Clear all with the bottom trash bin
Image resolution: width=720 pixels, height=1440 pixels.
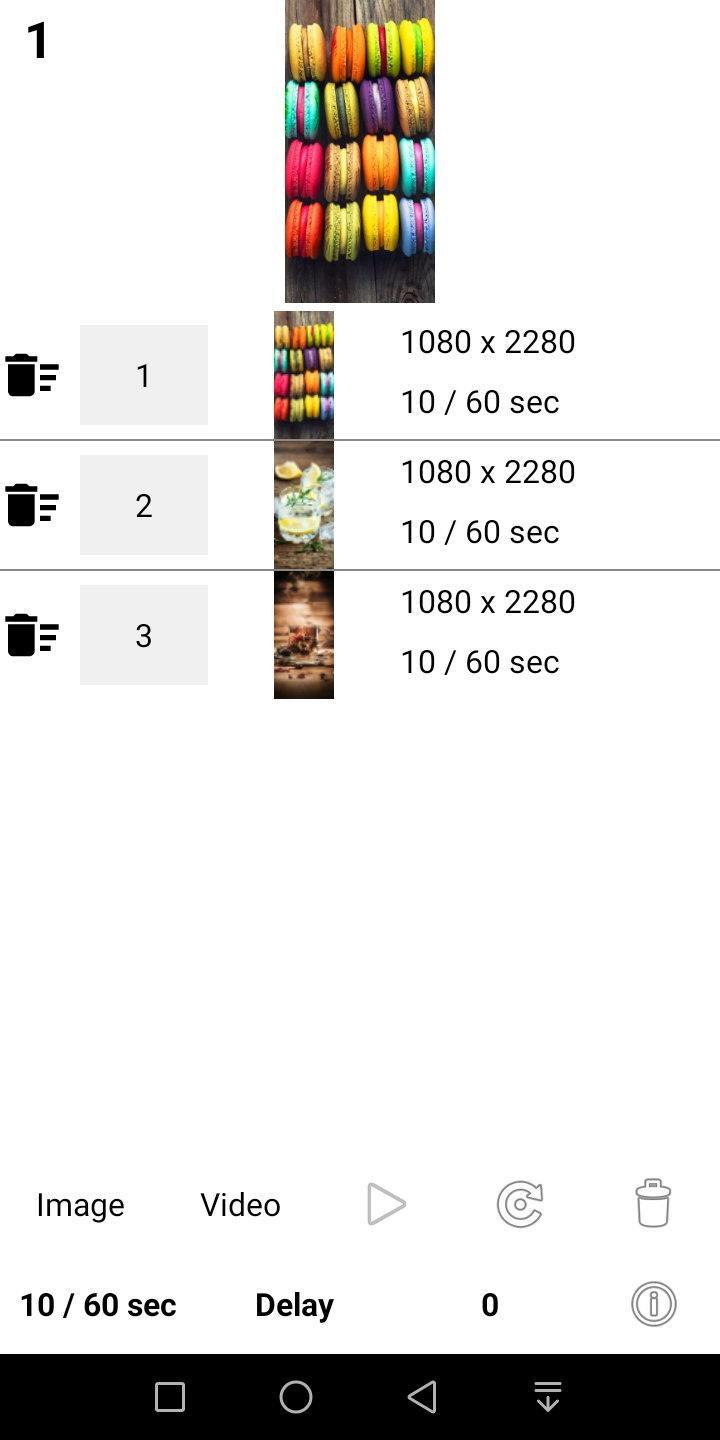pyautogui.click(x=653, y=1203)
